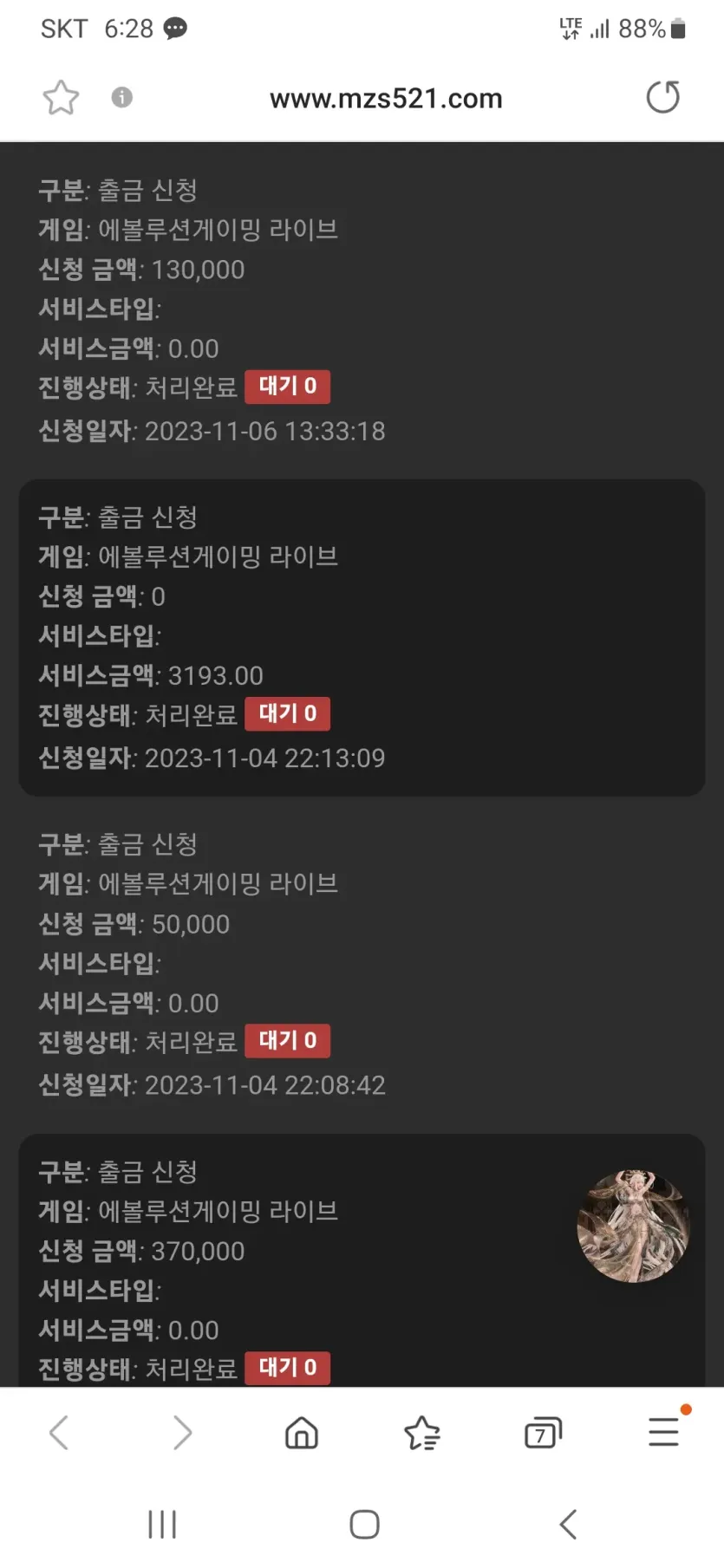Open the browser menu

coord(664,1432)
